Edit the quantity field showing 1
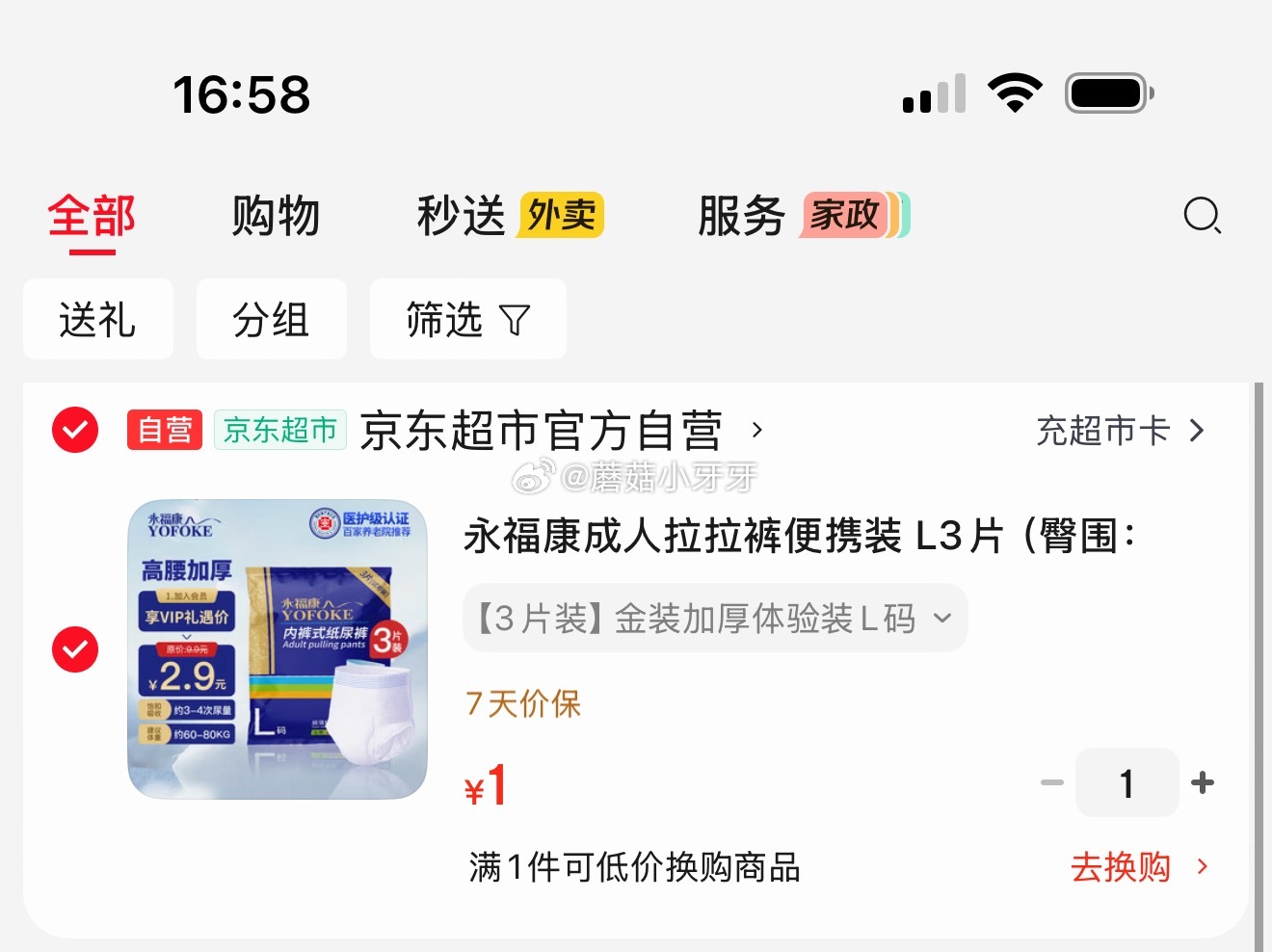Screen dimensions: 1272x952 click(1126, 783)
